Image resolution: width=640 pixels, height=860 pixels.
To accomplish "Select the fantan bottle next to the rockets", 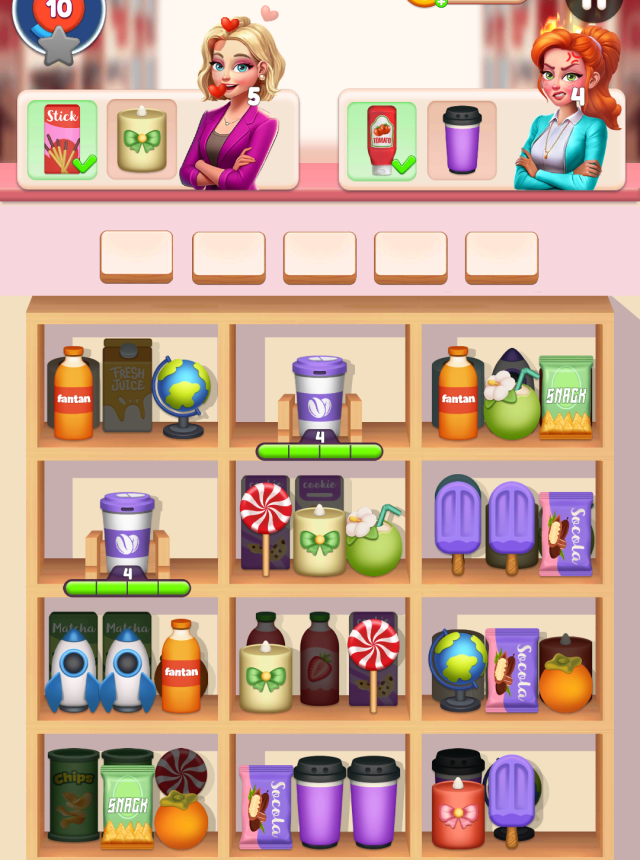I will pos(181,667).
